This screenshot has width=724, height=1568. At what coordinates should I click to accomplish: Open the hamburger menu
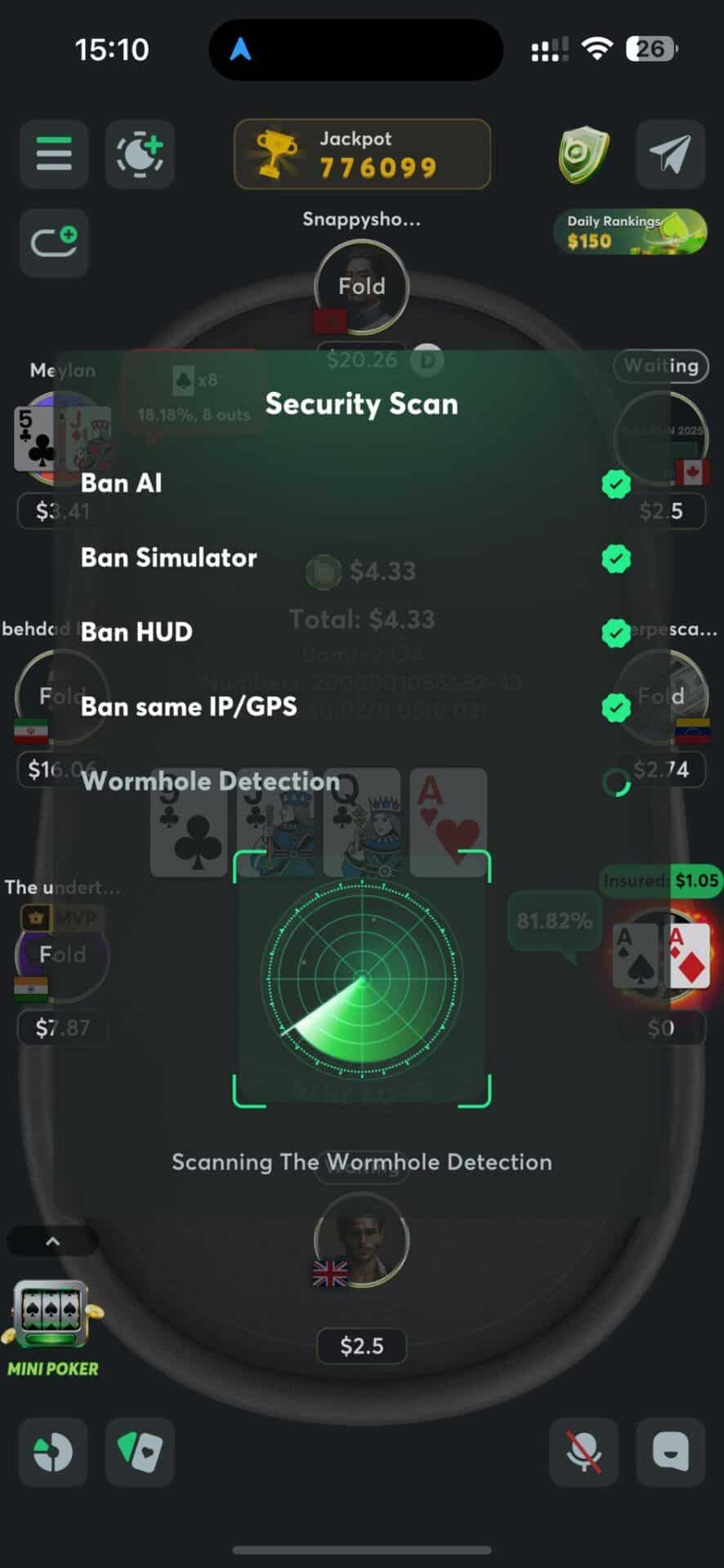click(54, 154)
